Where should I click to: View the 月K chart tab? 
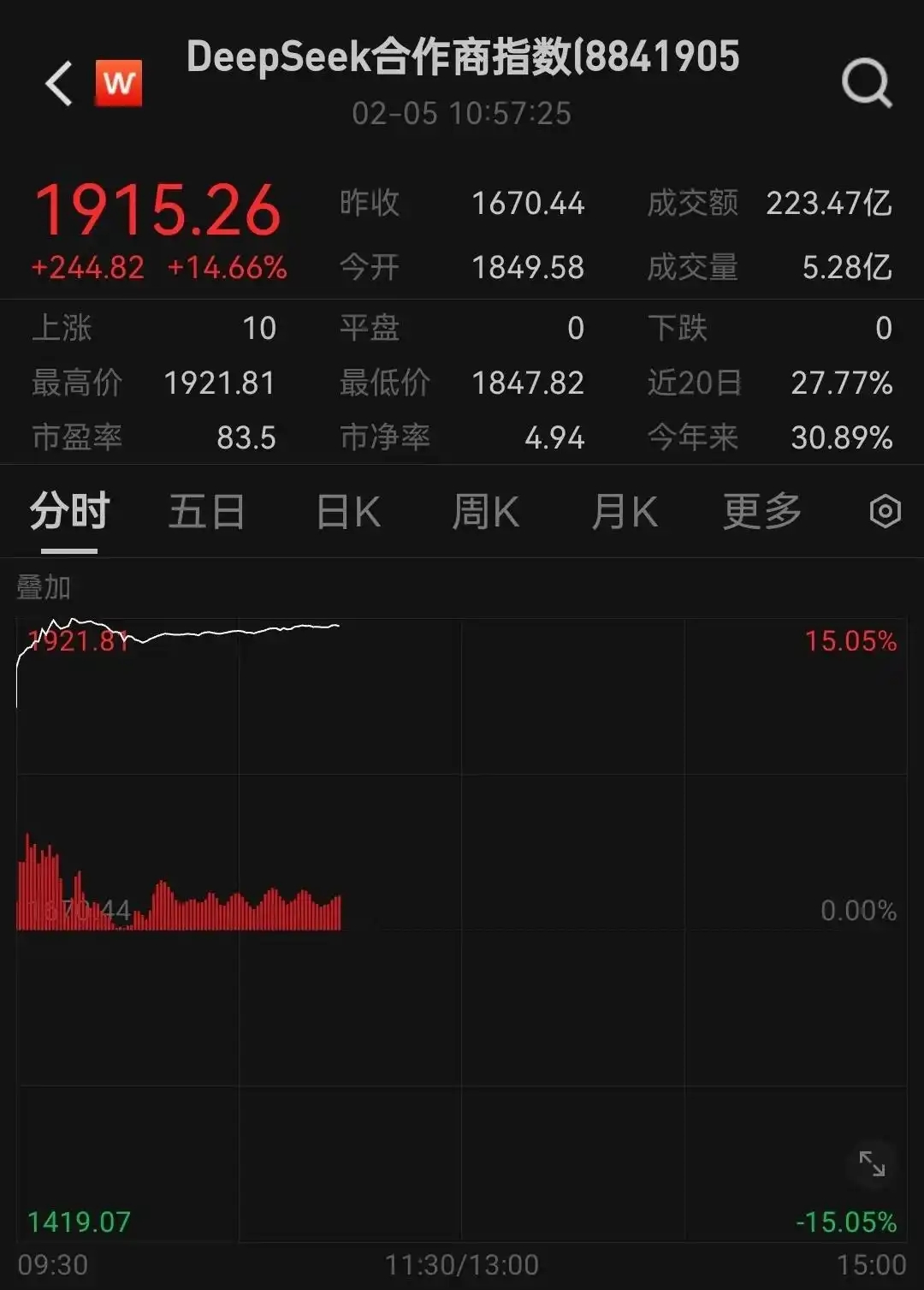[x=625, y=512]
